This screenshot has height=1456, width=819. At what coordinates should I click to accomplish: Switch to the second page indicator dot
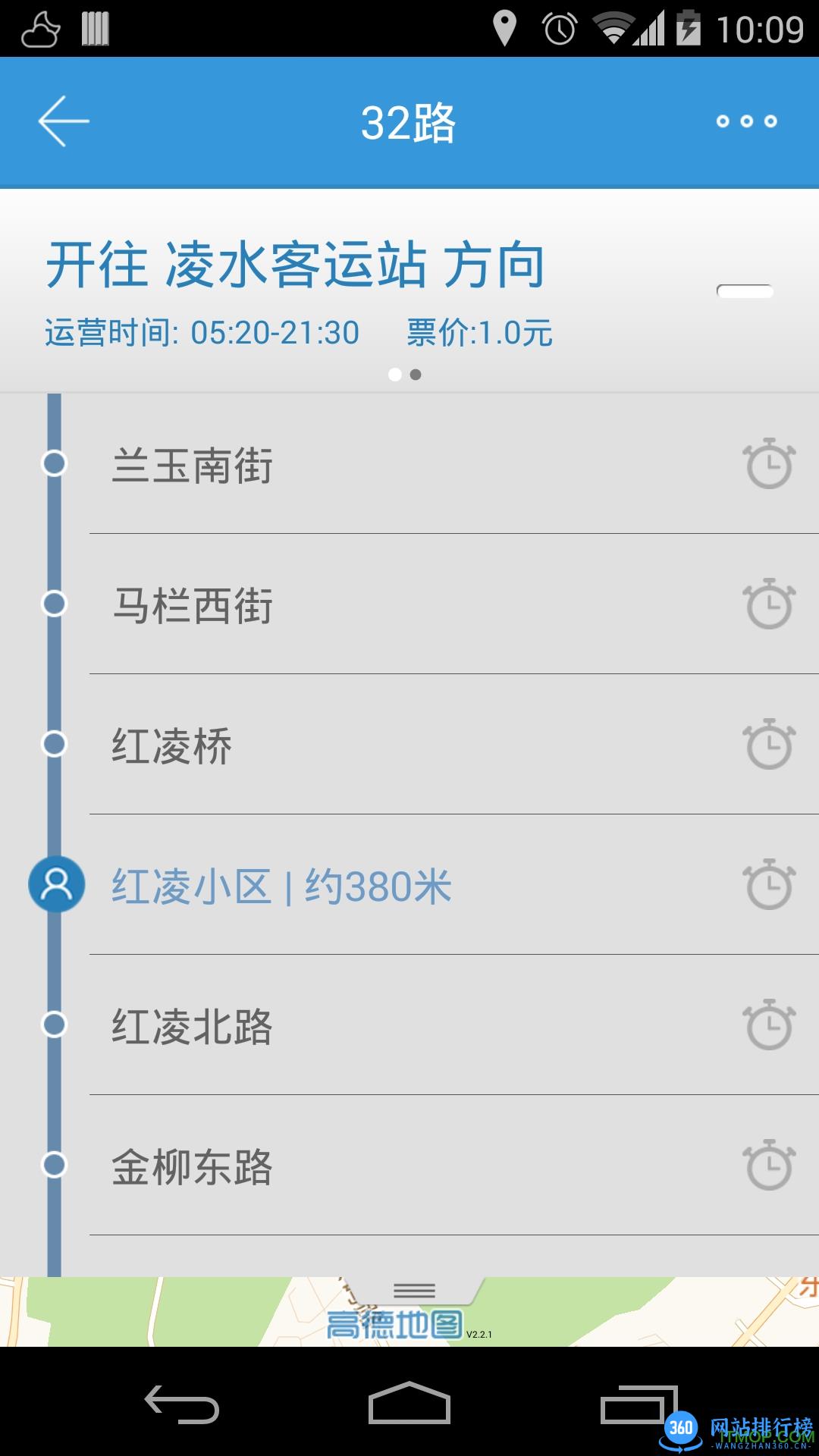click(x=416, y=374)
